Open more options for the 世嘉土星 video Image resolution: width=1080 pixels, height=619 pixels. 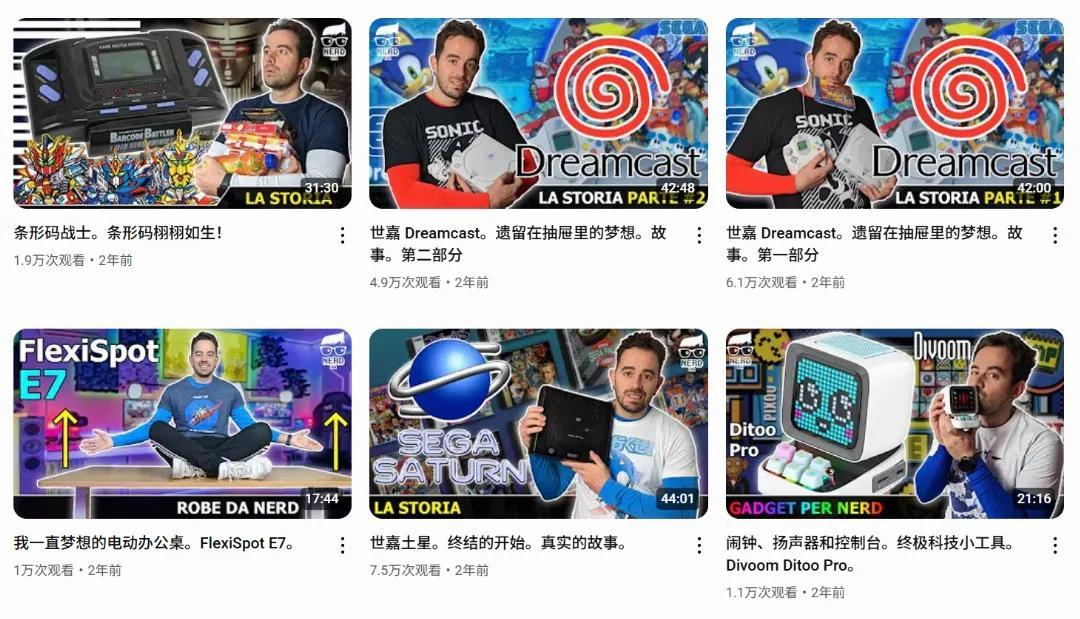pyautogui.click(x=698, y=545)
